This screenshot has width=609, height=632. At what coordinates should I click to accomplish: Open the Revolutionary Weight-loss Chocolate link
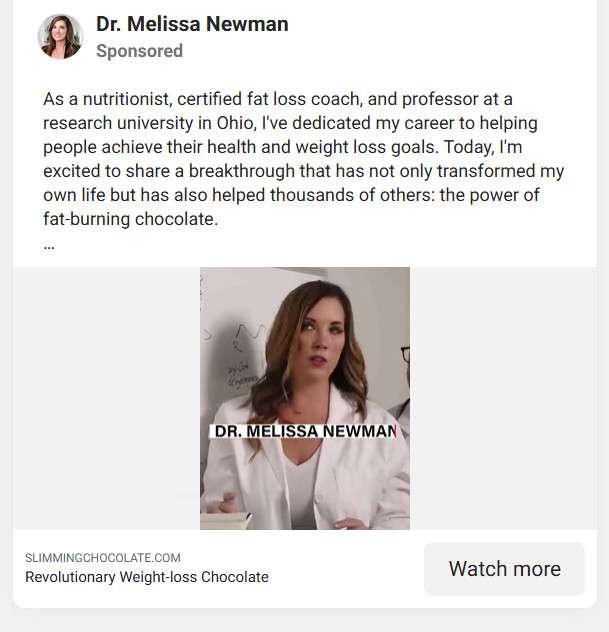pos(147,577)
